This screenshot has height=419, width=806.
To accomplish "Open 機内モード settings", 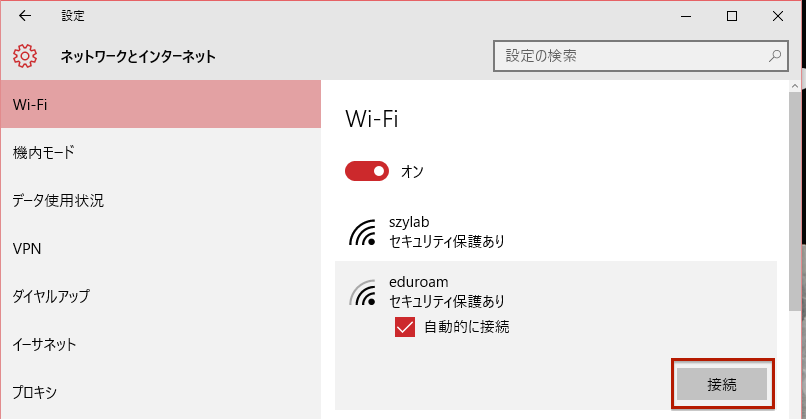I will point(160,152).
